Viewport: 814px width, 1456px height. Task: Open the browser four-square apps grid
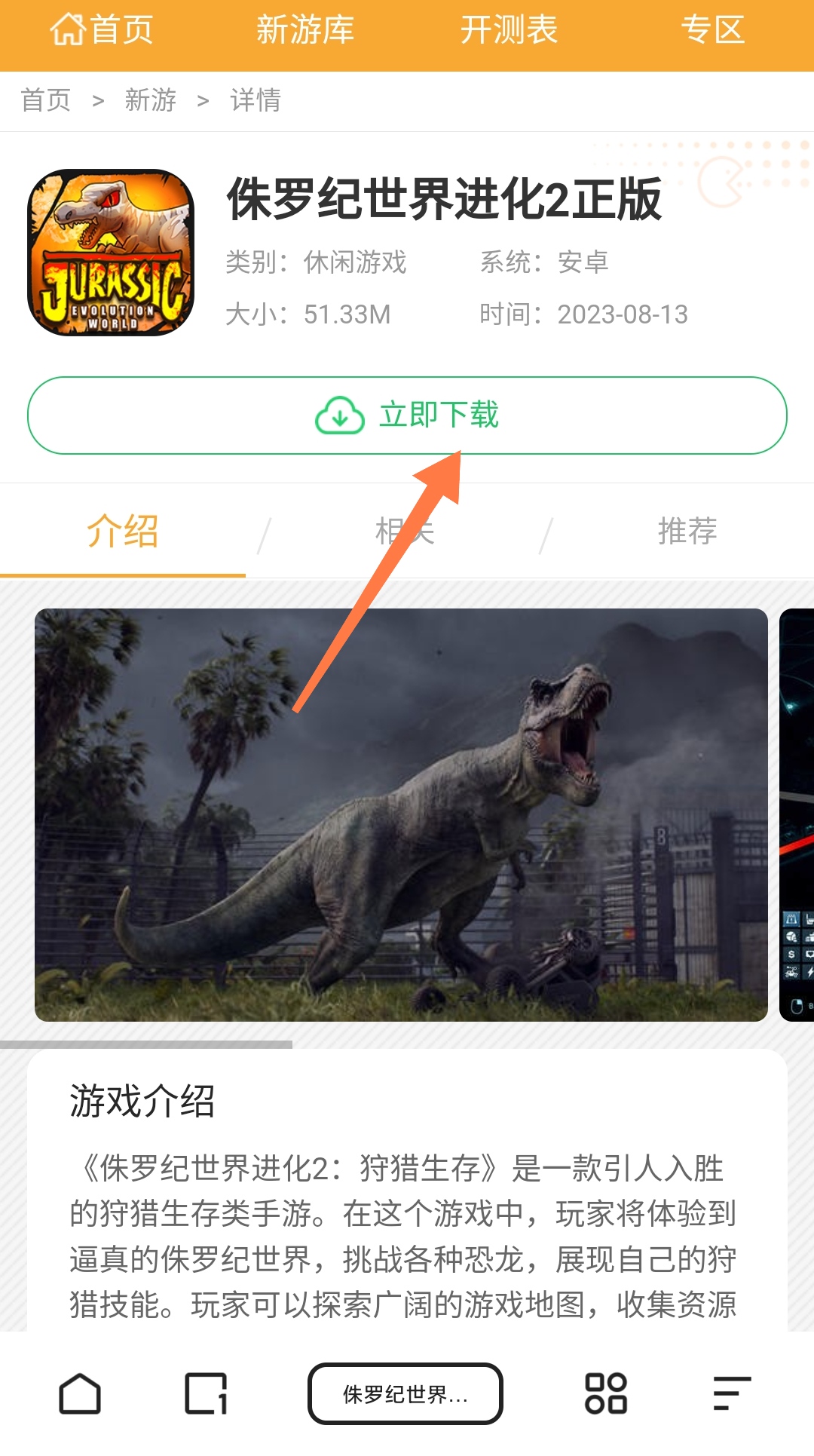pyautogui.click(x=606, y=1393)
